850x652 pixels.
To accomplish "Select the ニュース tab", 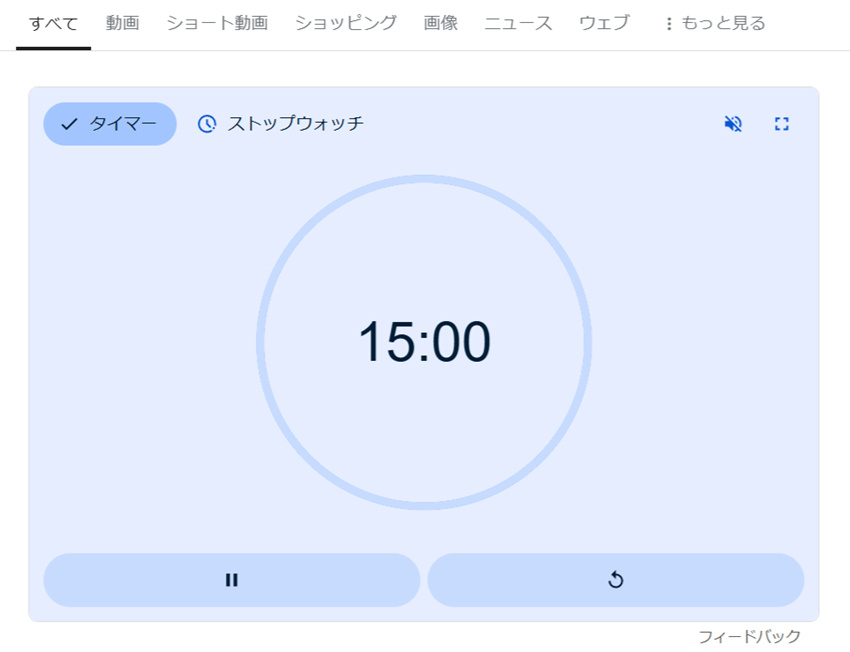I will (x=518, y=23).
